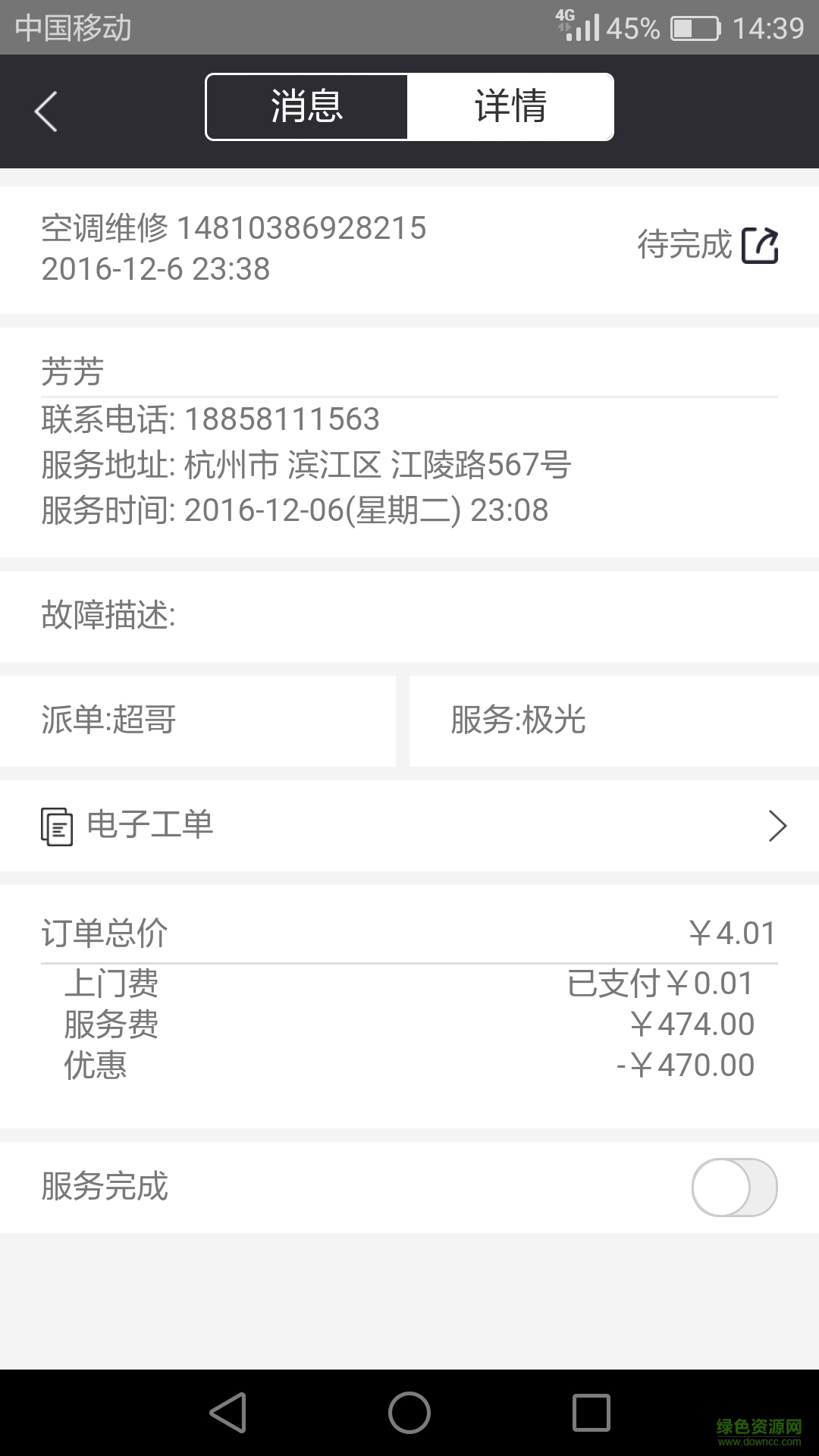
Task: Switch to the 消息 tab
Action: pos(307,107)
